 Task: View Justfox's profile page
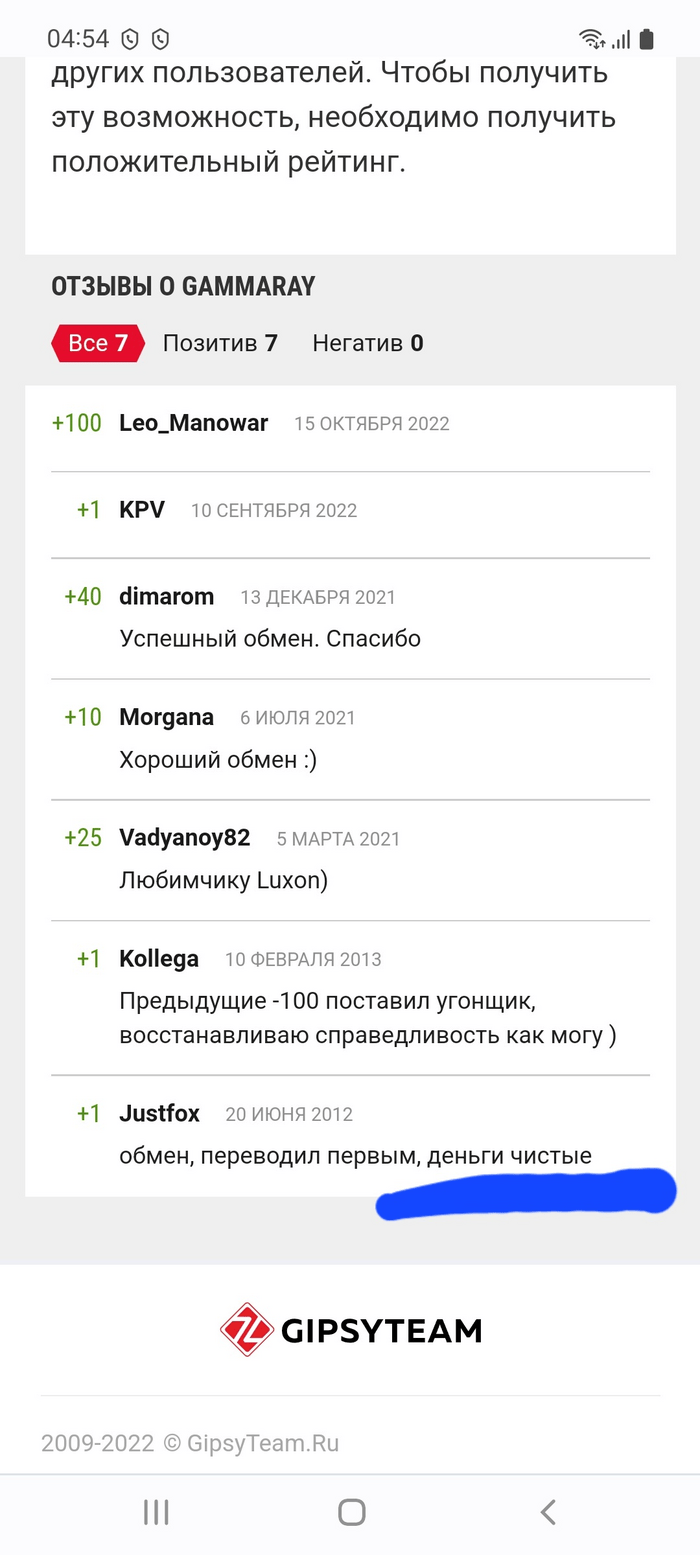click(159, 1114)
